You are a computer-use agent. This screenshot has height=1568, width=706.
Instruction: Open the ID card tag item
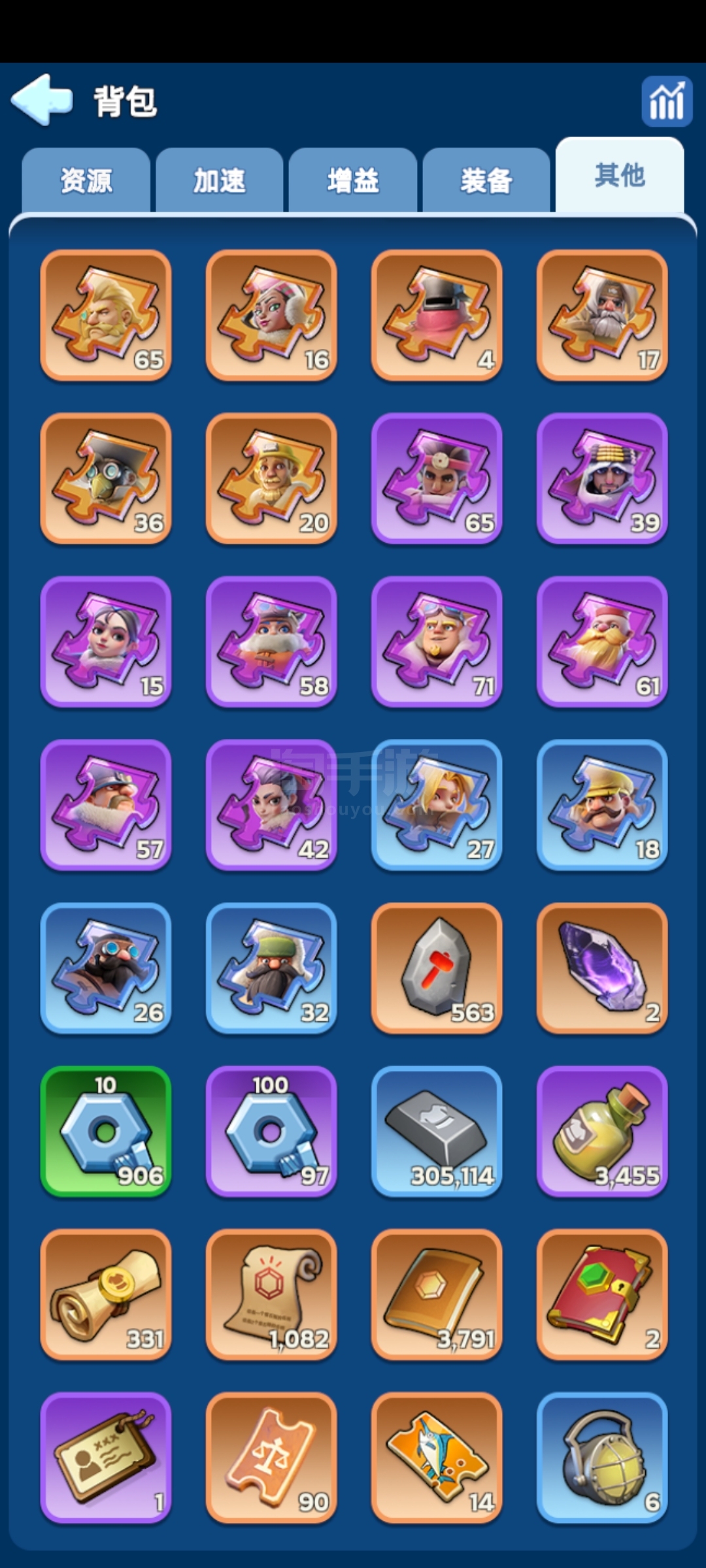[106, 1458]
